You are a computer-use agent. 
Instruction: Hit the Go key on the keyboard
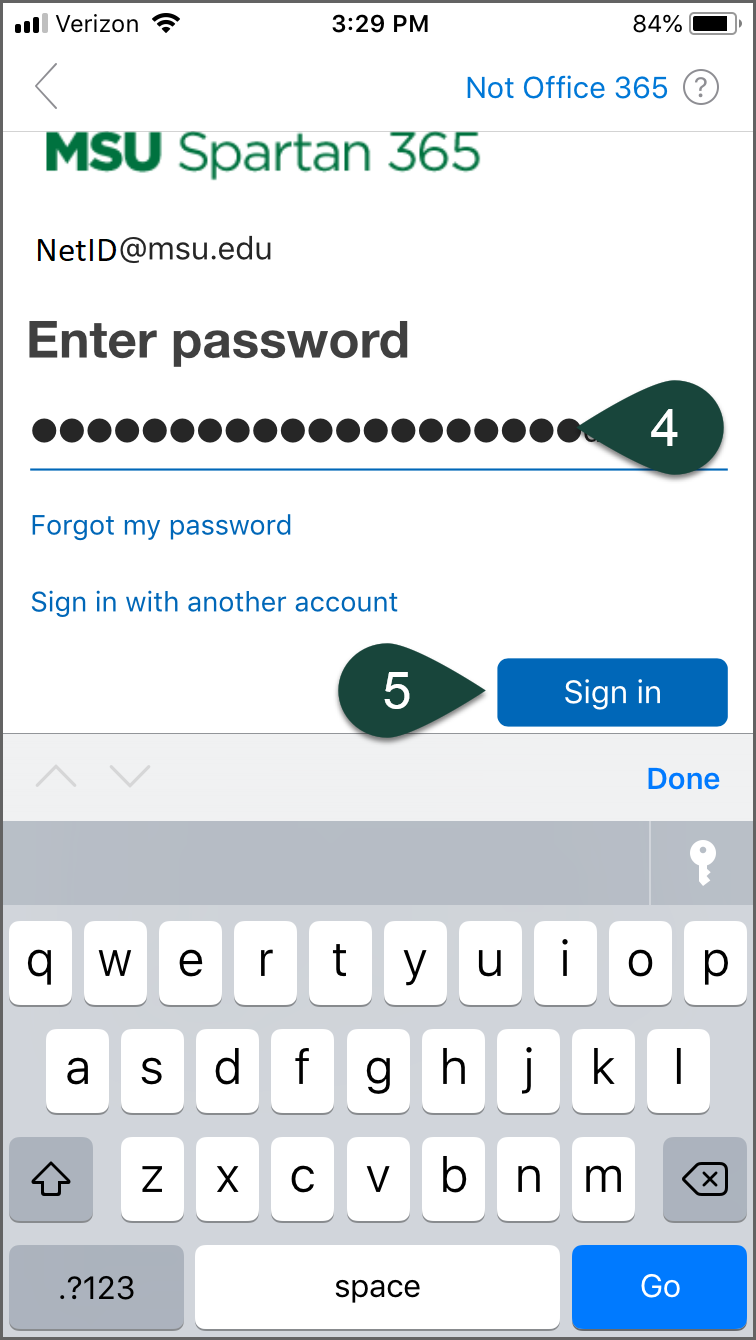click(x=660, y=1286)
